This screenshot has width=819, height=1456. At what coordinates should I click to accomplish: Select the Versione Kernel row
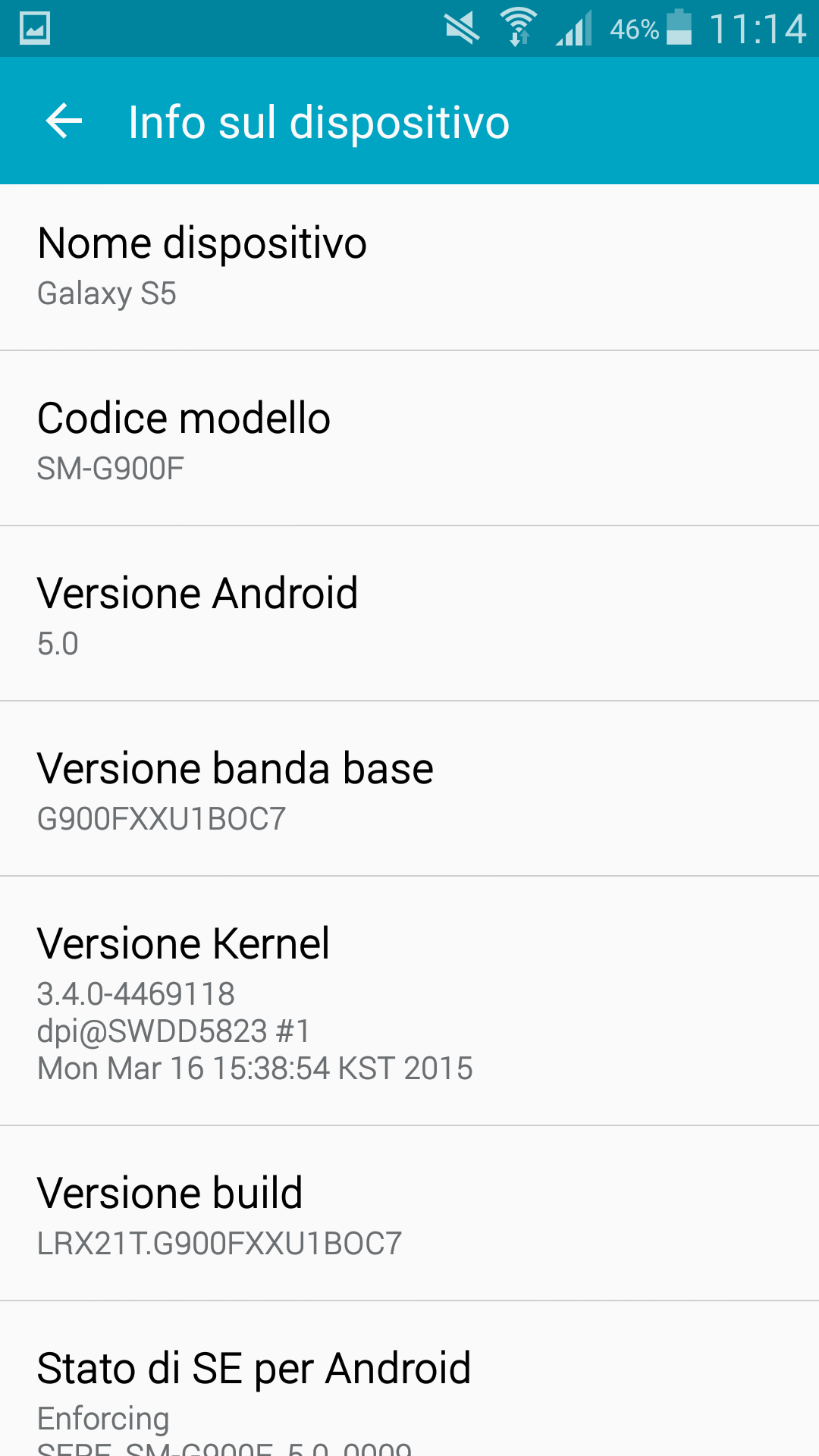click(409, 1001)
